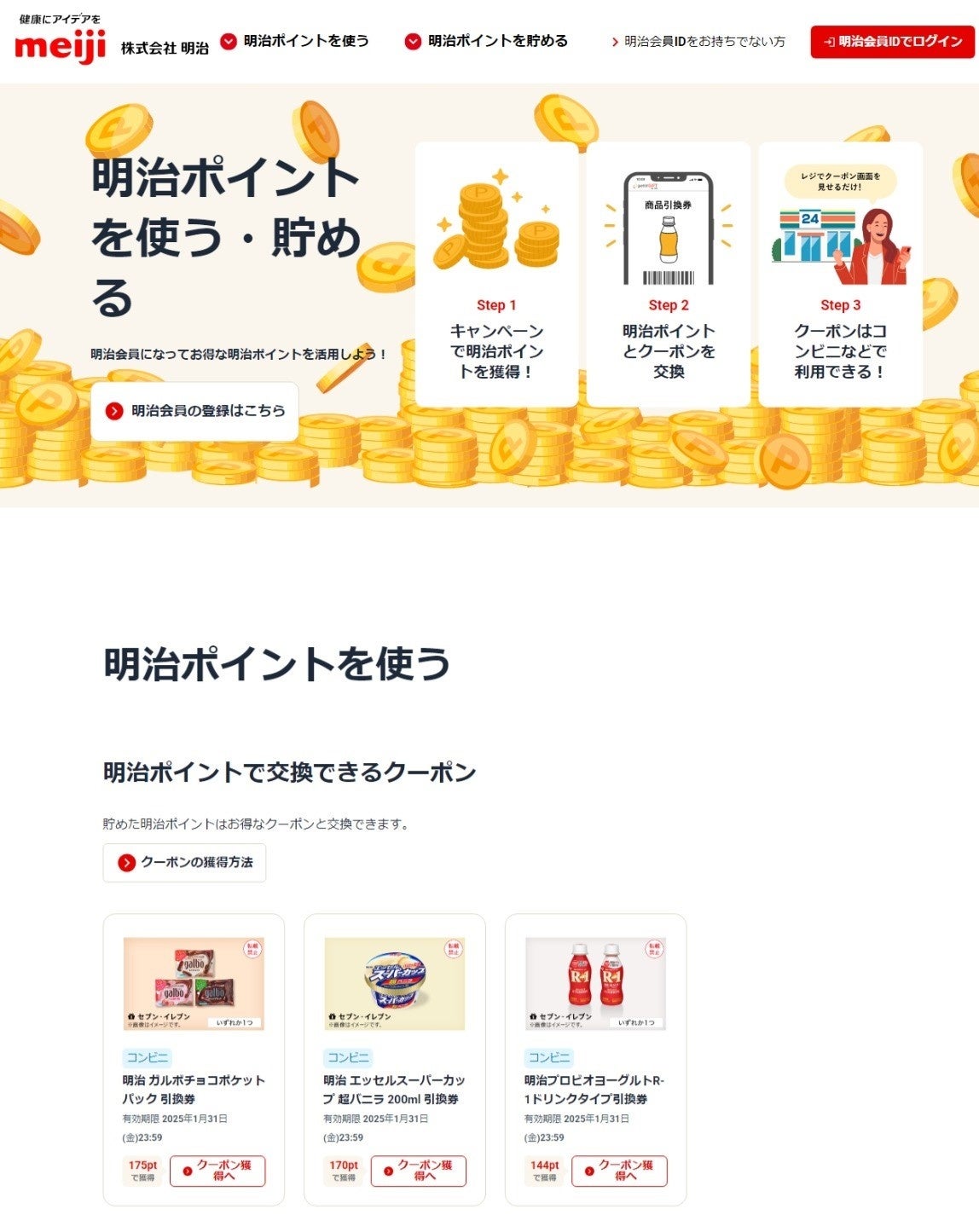979x1232 pixels.
Task: Get the 144pt R-1 drink coupon
Action: click(x=619, y=1171)
